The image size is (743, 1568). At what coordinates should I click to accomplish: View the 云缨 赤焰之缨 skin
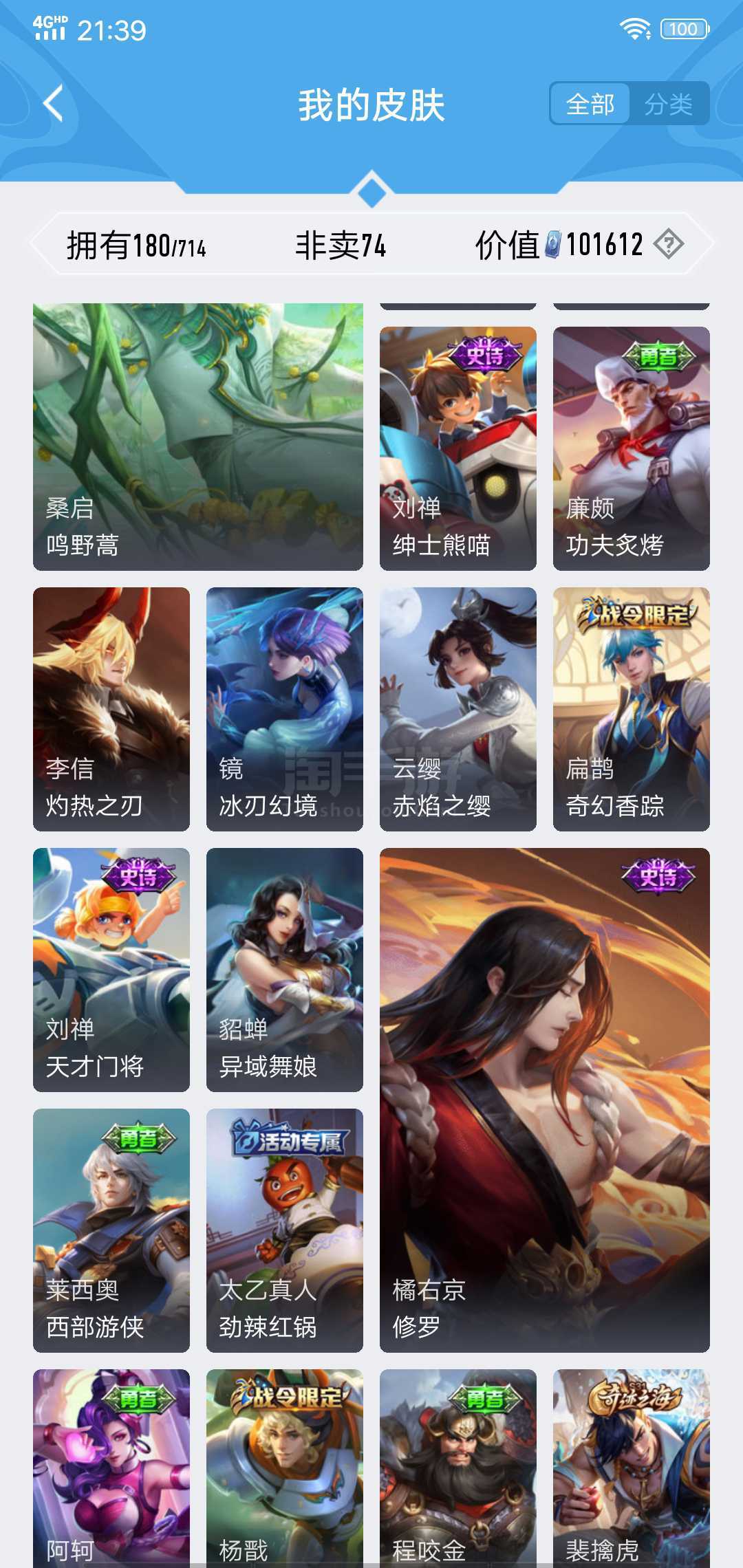(x=457, y=708)
